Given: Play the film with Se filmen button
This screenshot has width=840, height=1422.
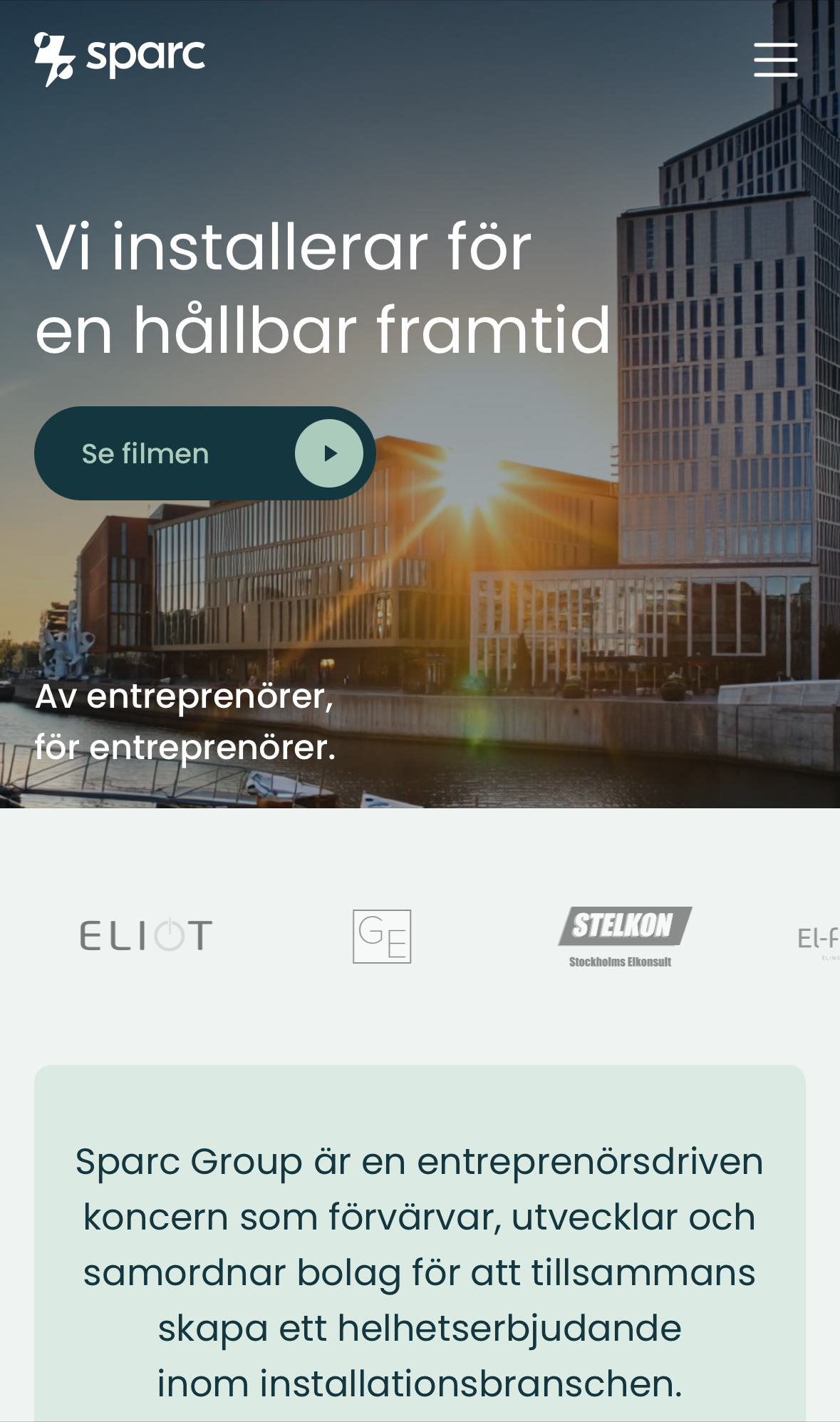Looking at the screenshot, I should pos(205,453).
